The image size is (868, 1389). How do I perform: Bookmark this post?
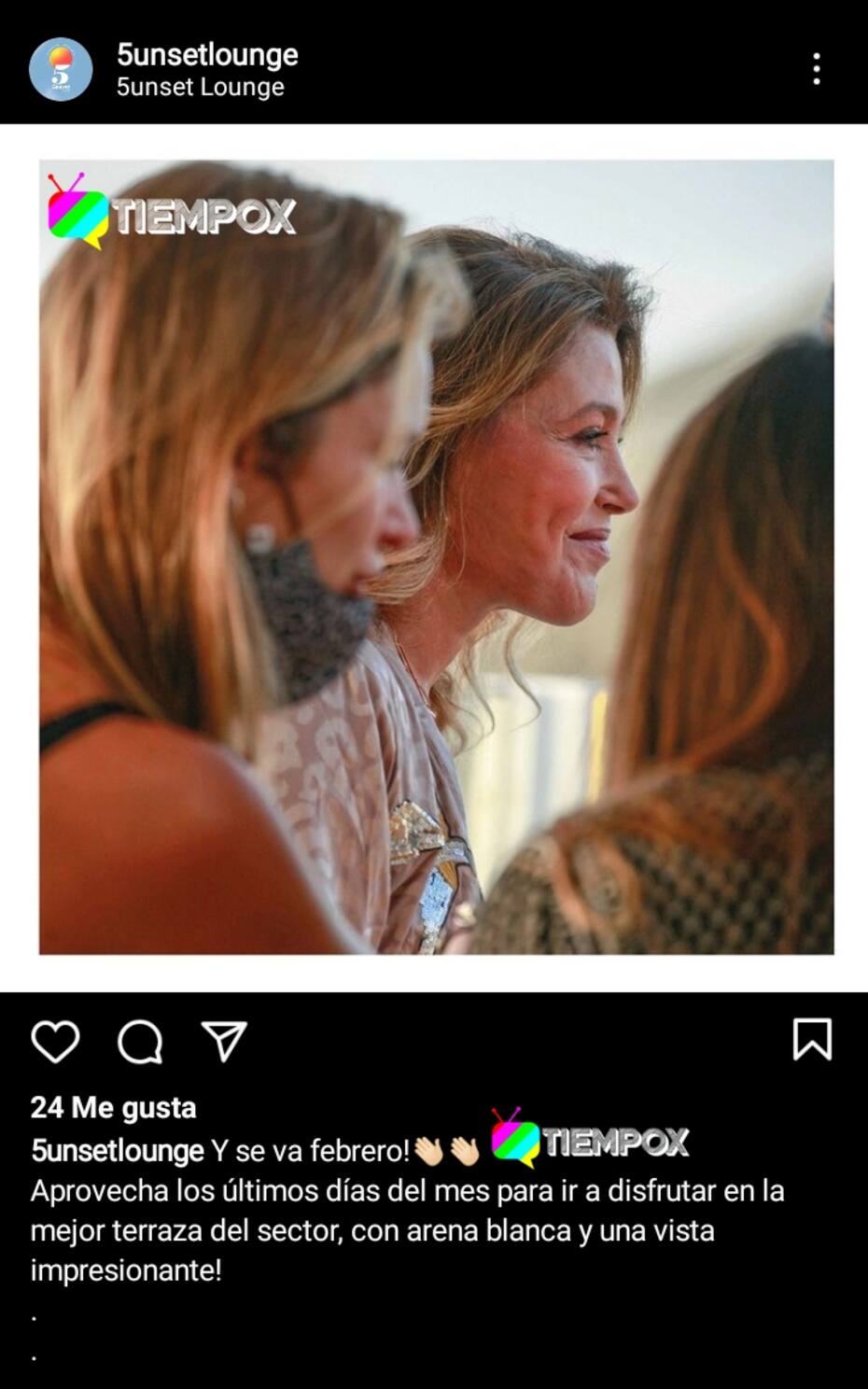click(x=811, y=1039)
